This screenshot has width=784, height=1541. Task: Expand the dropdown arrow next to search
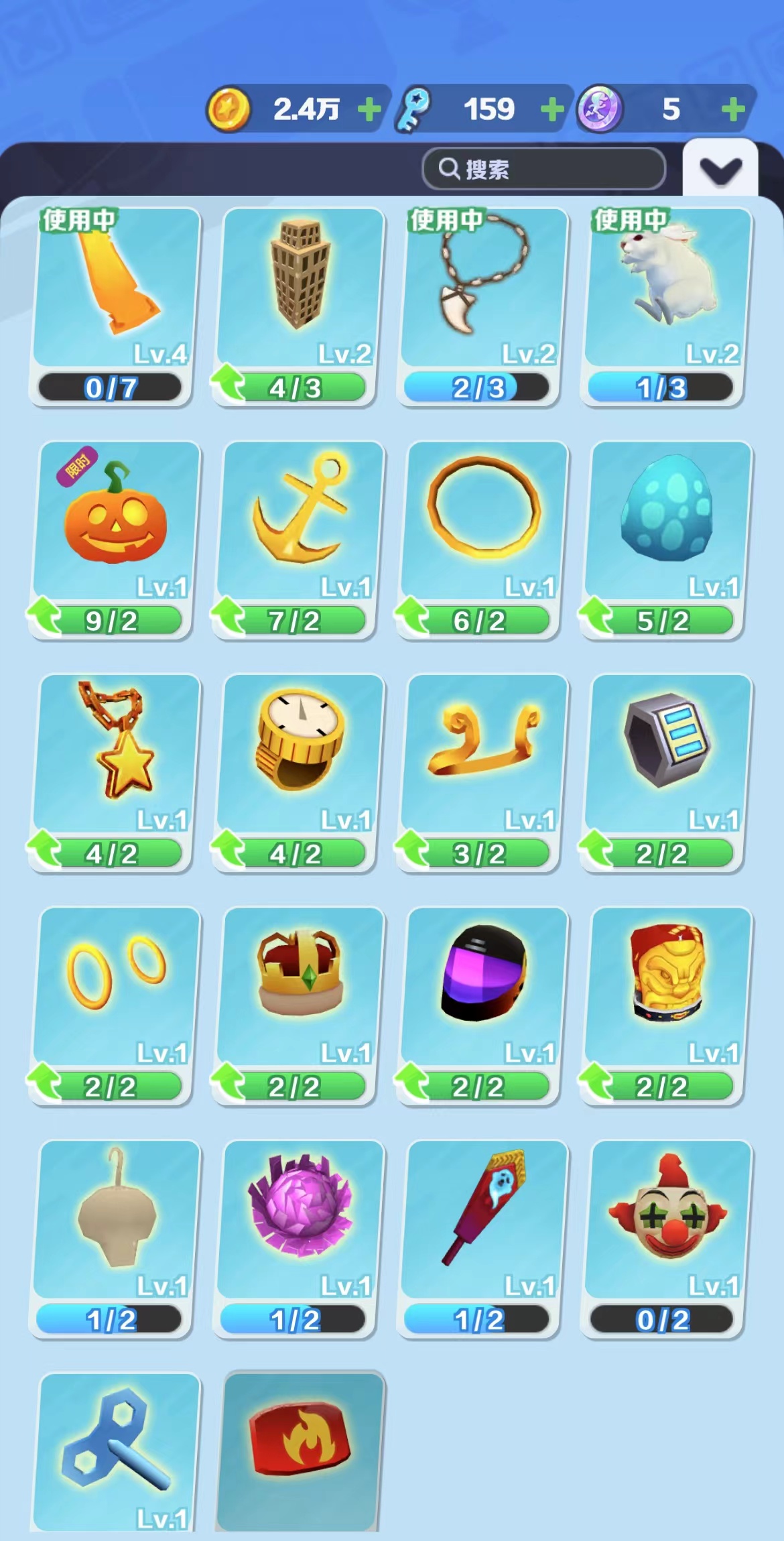pos(720,170)
